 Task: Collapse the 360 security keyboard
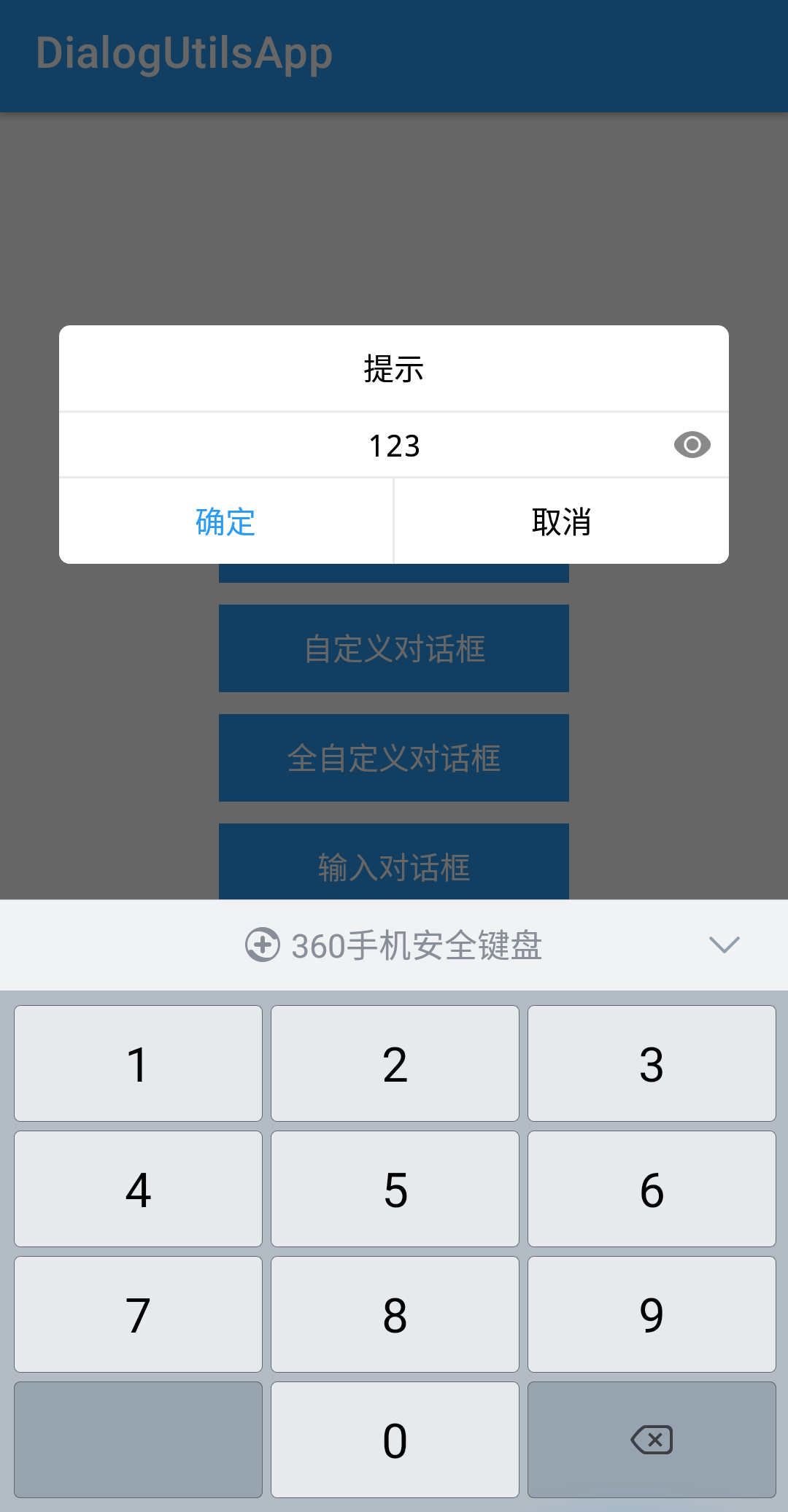point(724,945)
